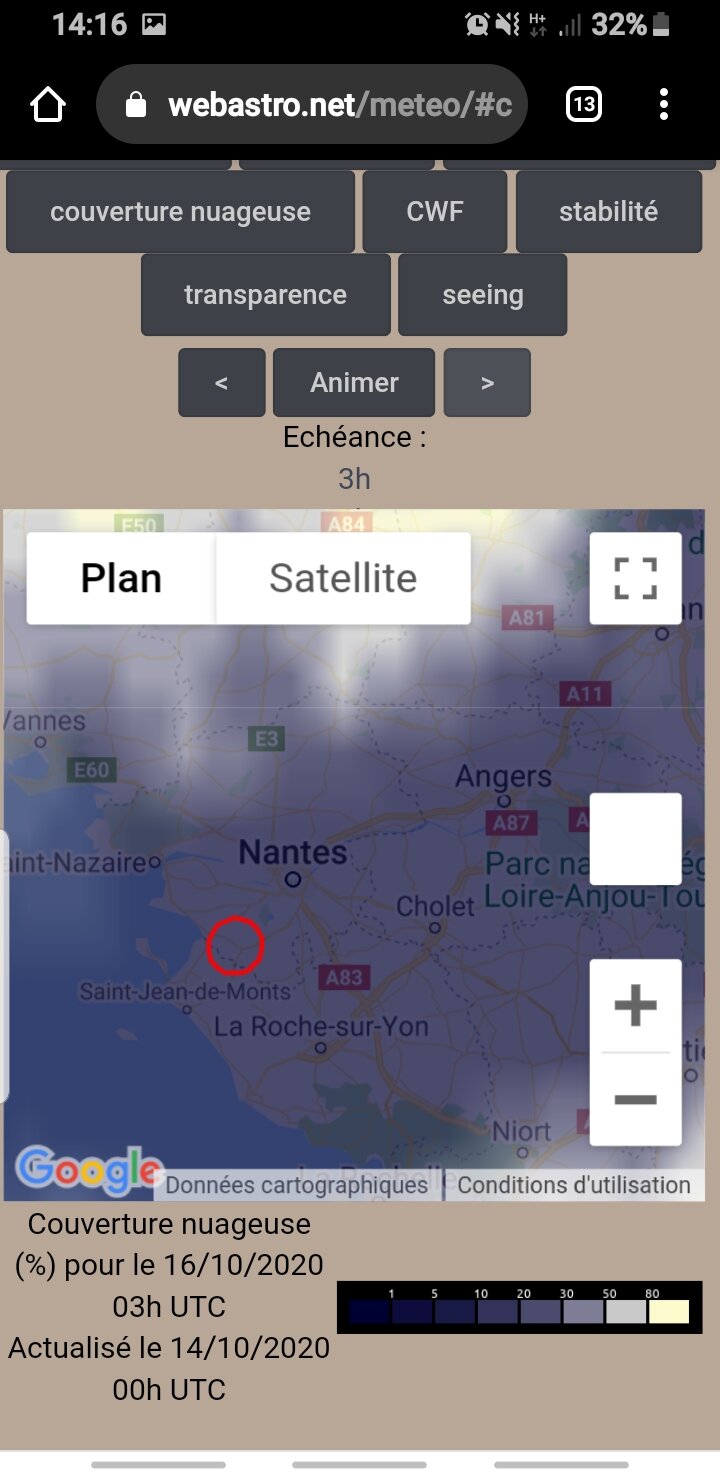Image resolution: width=720 pixels, height=1480 pixels.
Task: Open the browser overflow menu
Action: click(664, 104)
